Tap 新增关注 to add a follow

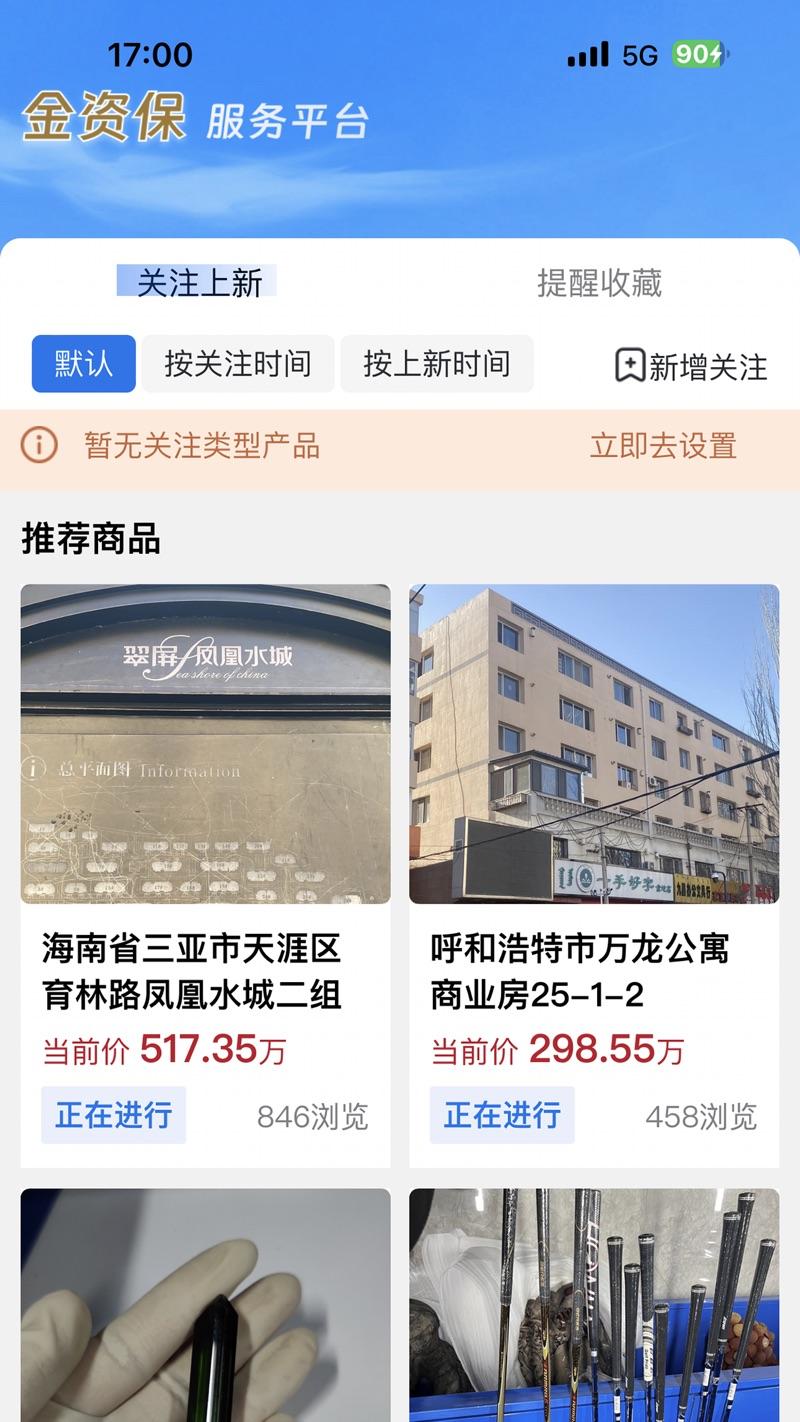point(691,366)
